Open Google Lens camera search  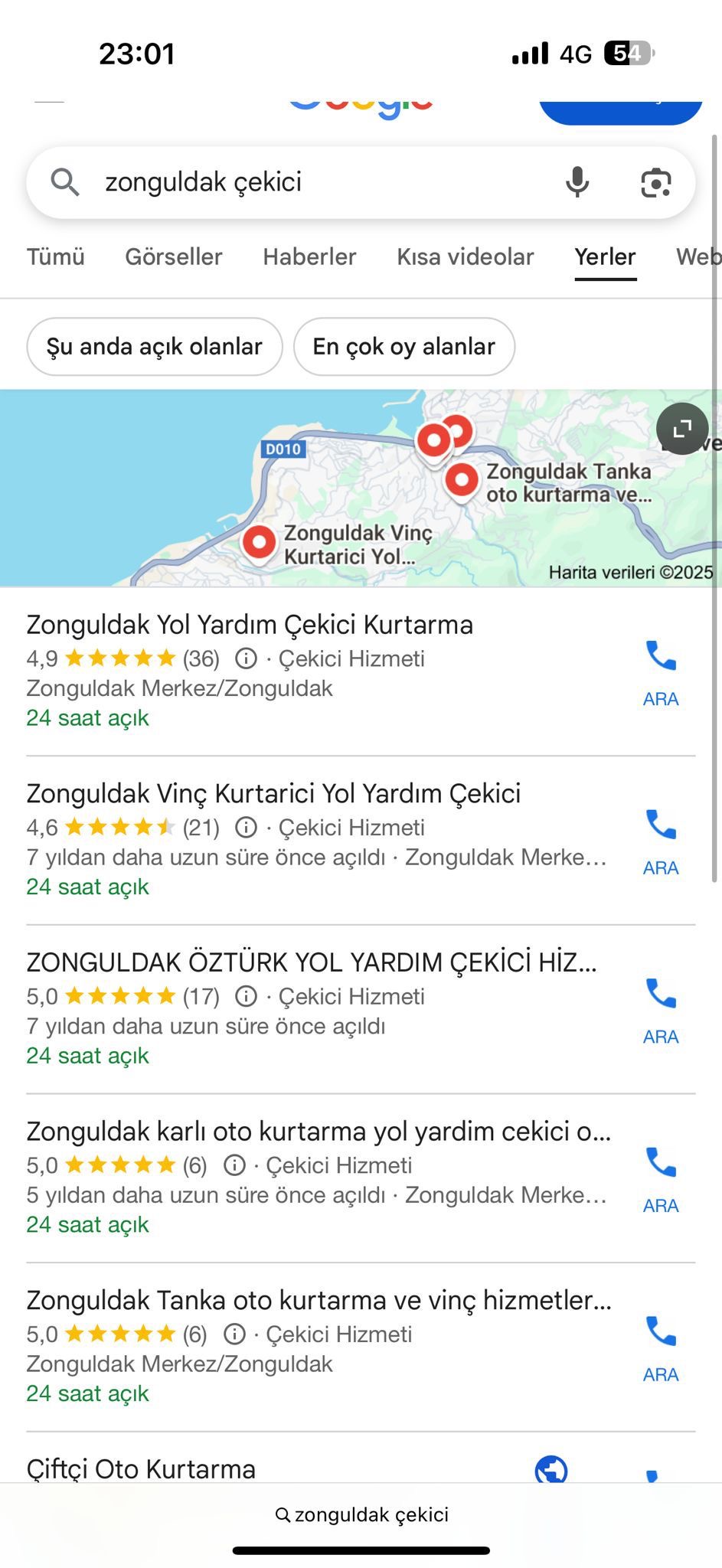[655, 182]
